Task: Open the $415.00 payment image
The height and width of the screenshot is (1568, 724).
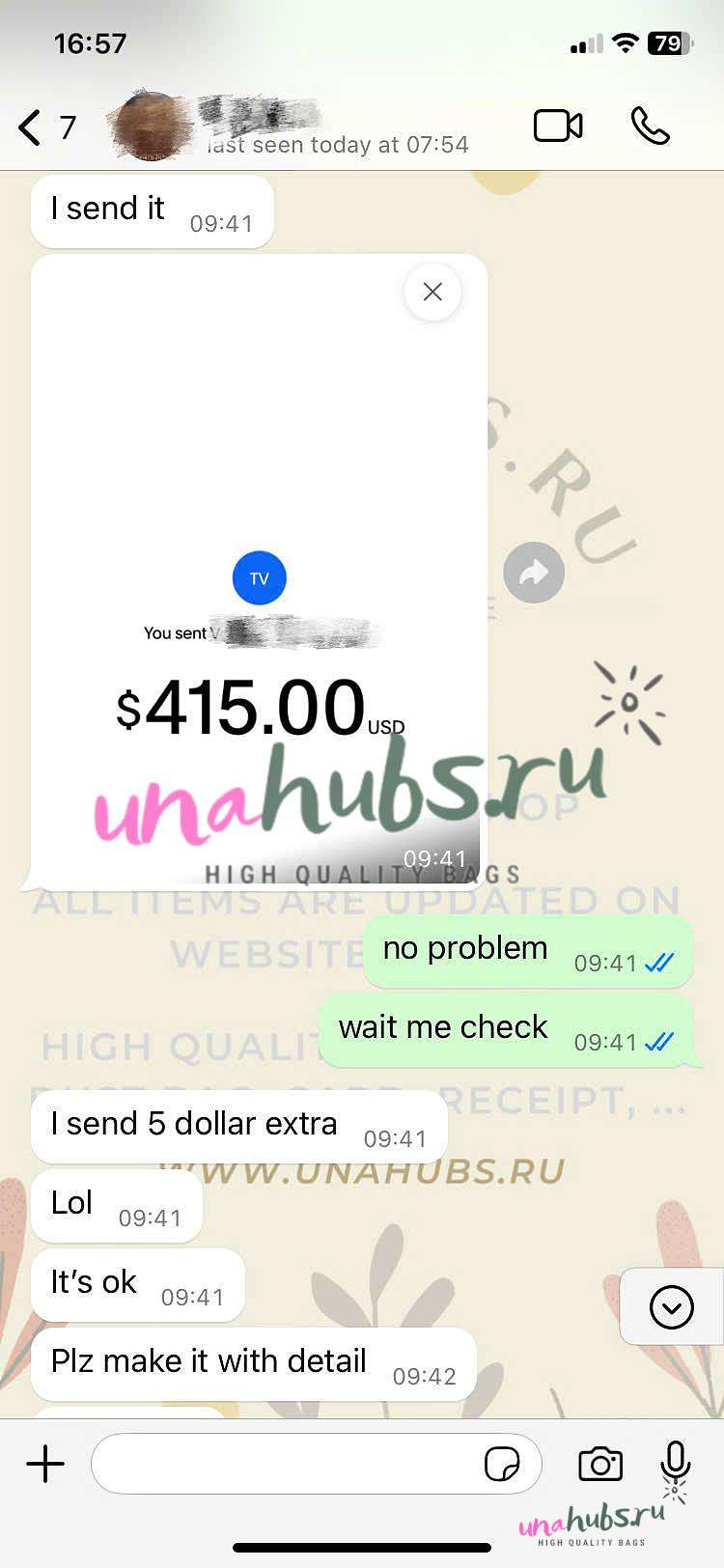Action: [259, 572]
